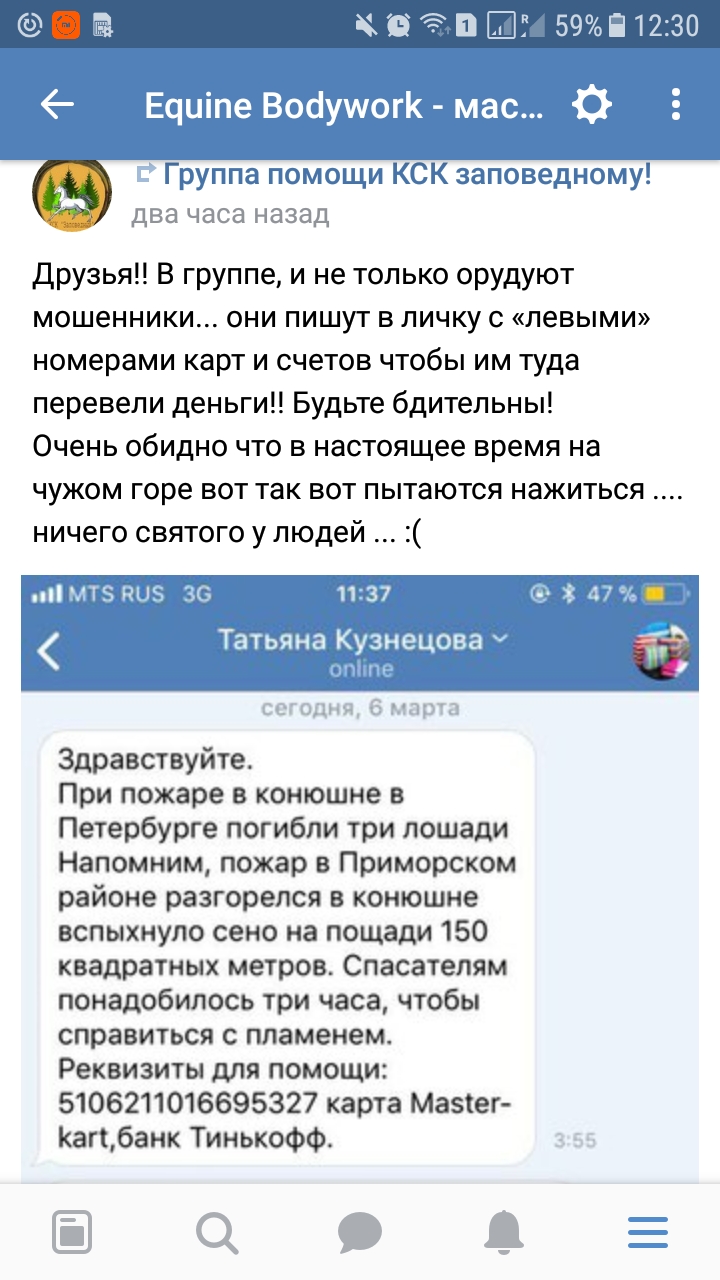Open the three-dot overflow menu
Image resolution: width=720 pixels, height=1280 pixels.
[677, 105]
